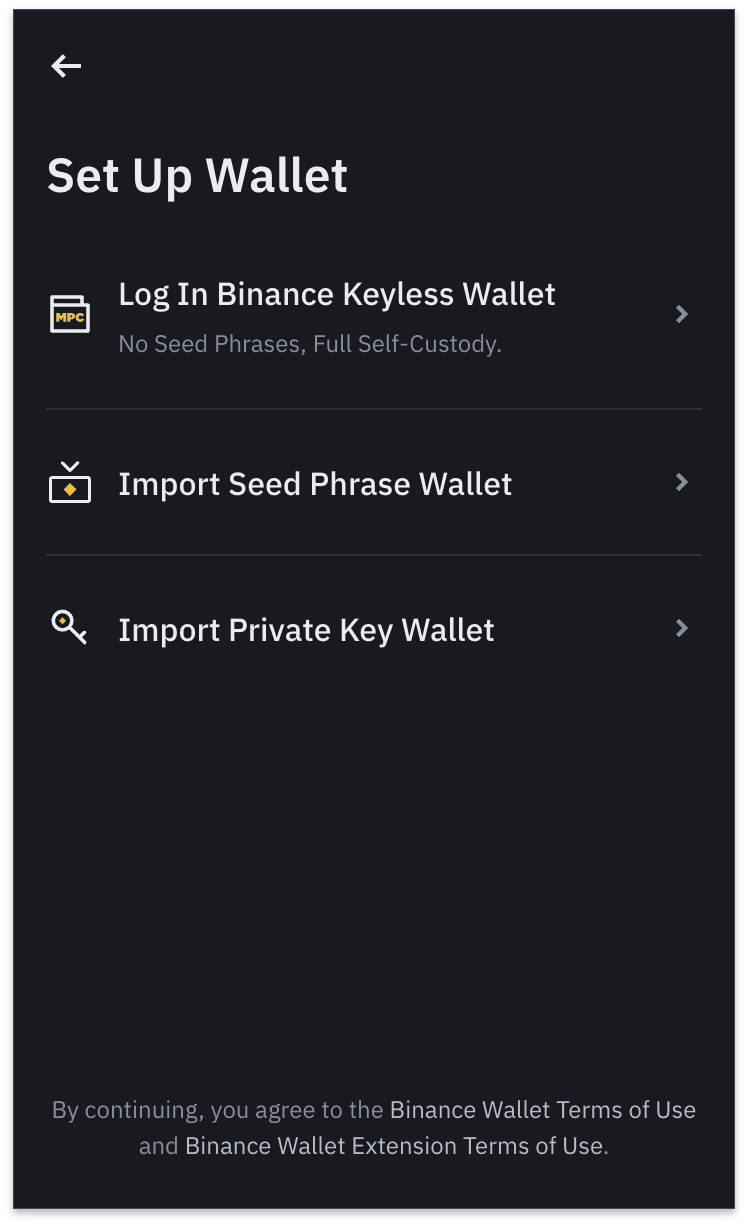Click the No Seed Phrases subtitle text
The height and width of the screenshot is (1226, 748).
[x=310, y=345]
